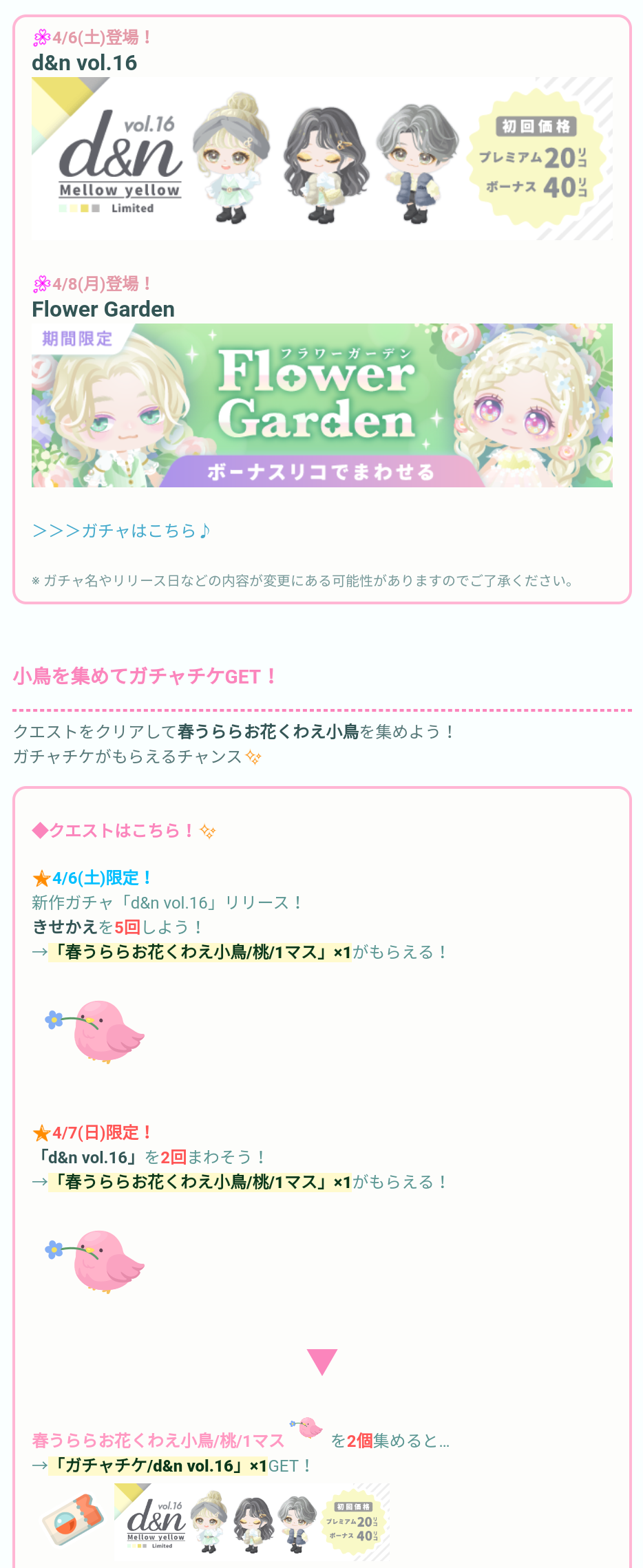Open the d&n vol.16 Mellow yellow banner
Screen dimensions: 643x1568
321,158
